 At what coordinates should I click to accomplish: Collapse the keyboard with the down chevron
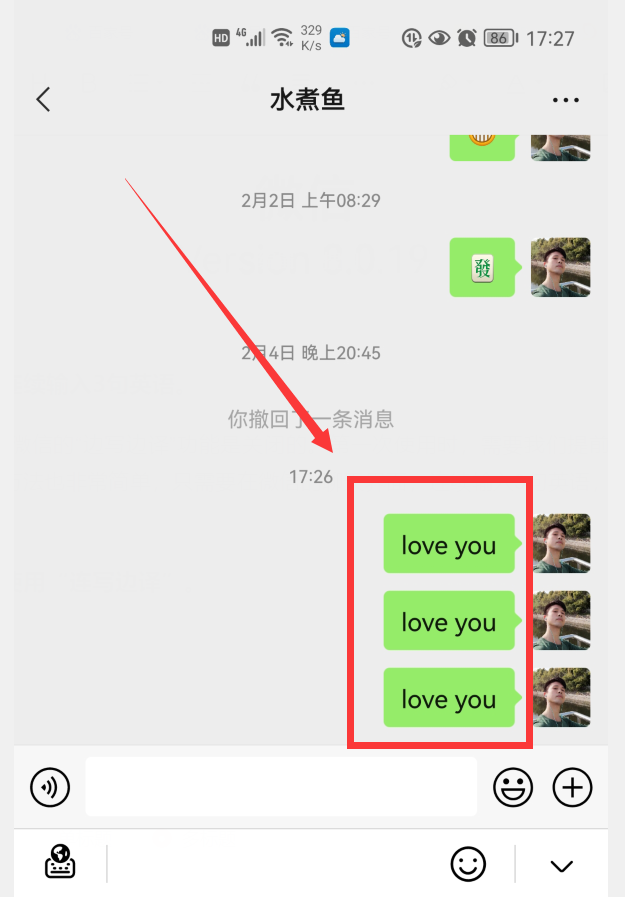pyautogui.click(x=562, y=866)
